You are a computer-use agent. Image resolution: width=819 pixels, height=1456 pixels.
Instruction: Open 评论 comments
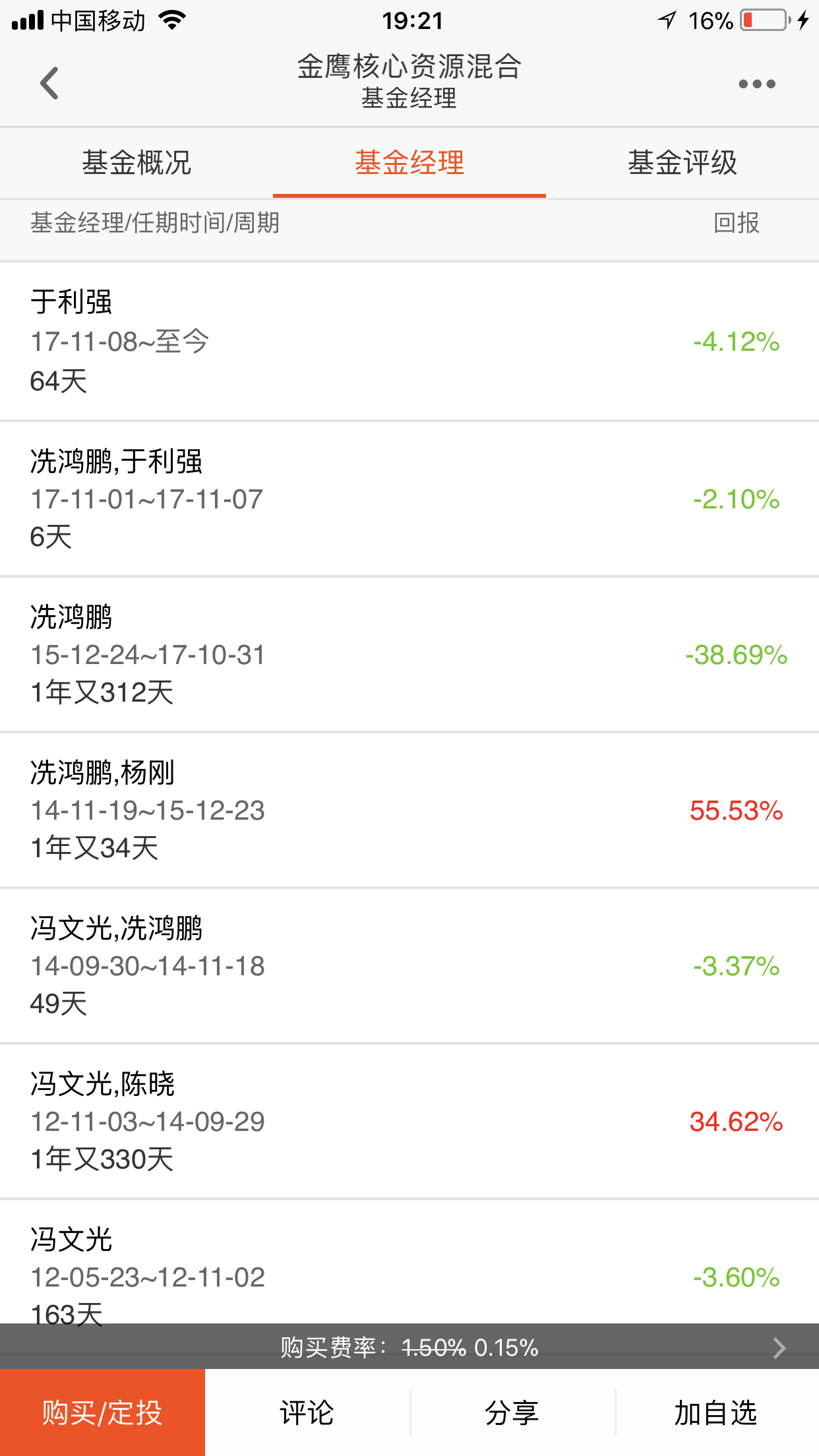click(x=307, y=1412)
